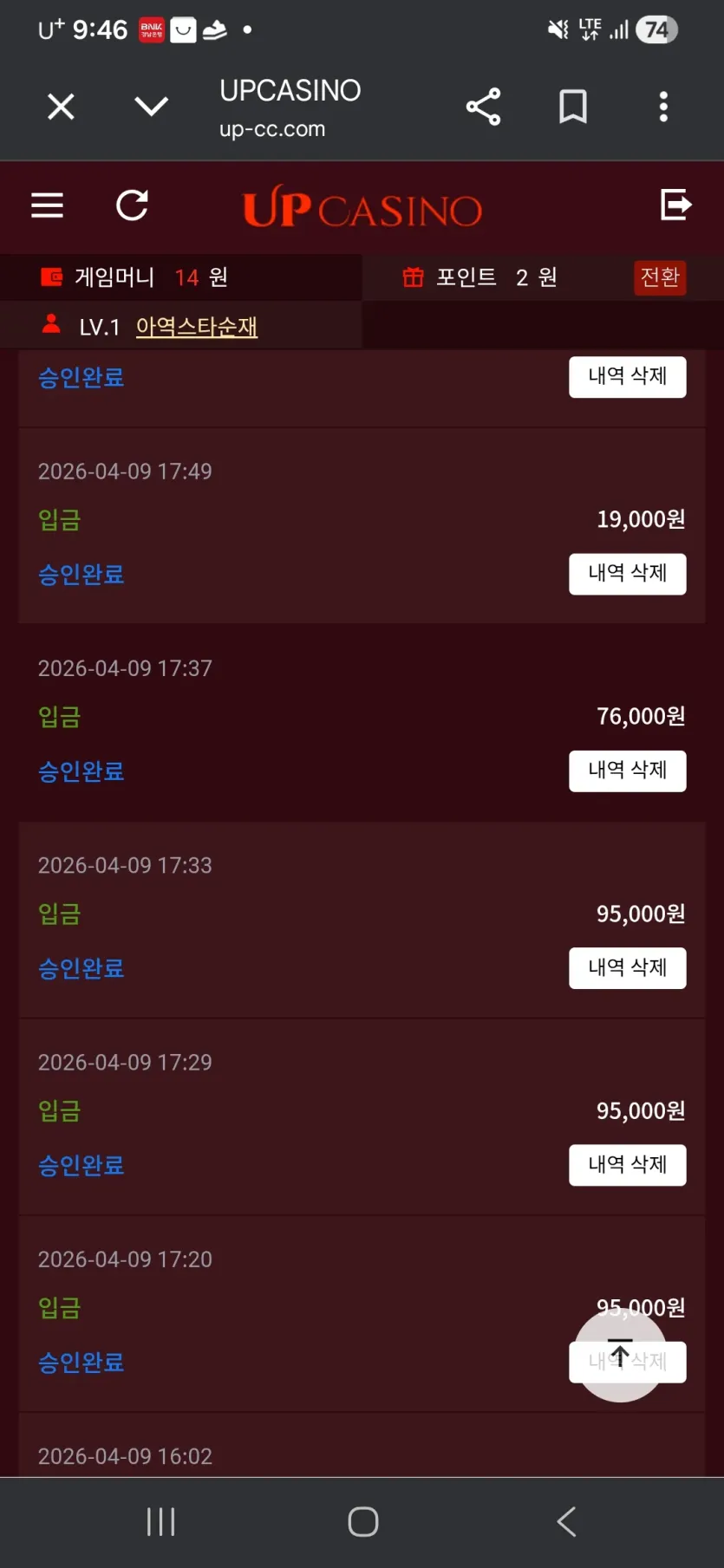This screenshot has width=724, height=1568.
Task: Open the hamburger drawer menu
Action: (48, 205)
